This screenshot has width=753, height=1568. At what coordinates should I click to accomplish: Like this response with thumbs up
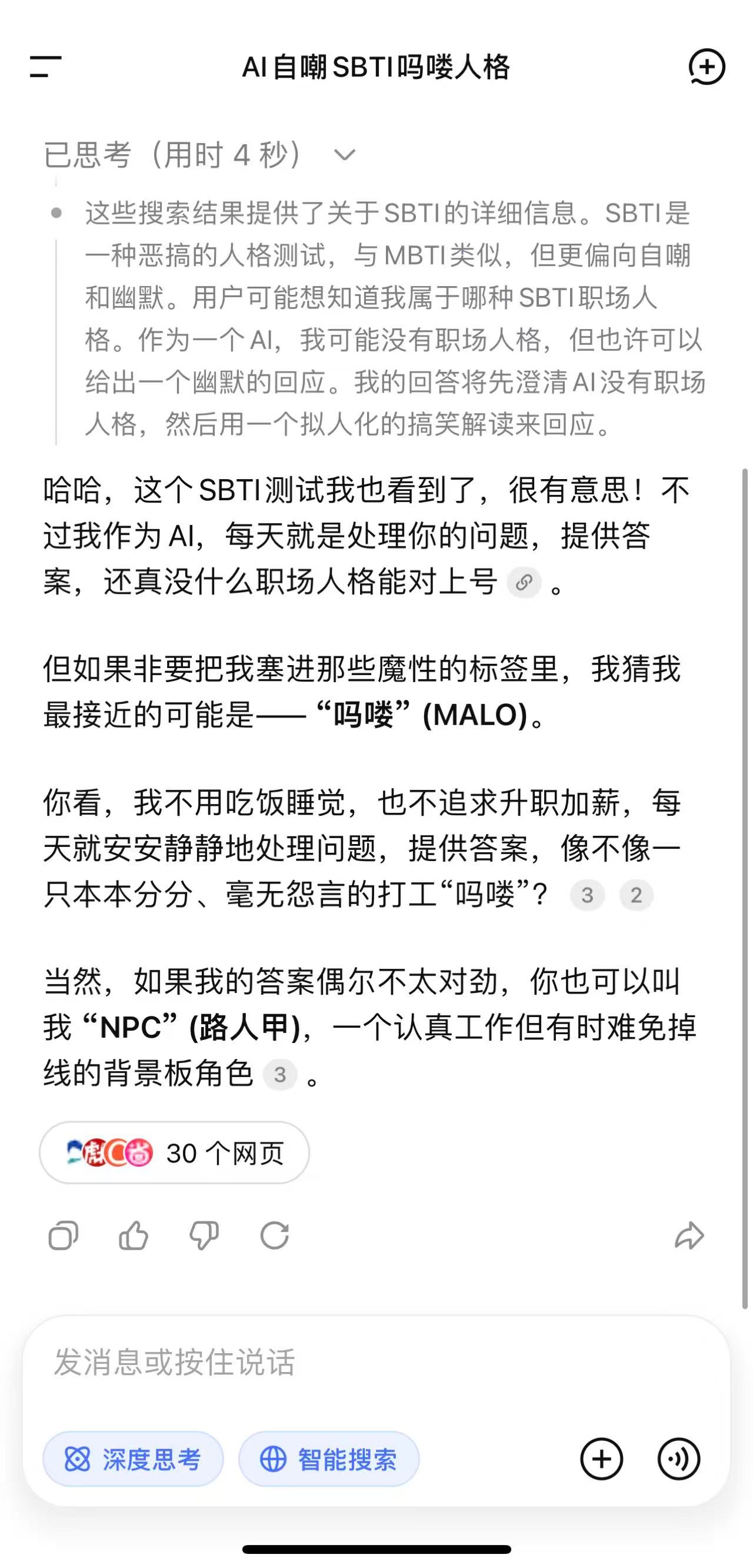133,1235
